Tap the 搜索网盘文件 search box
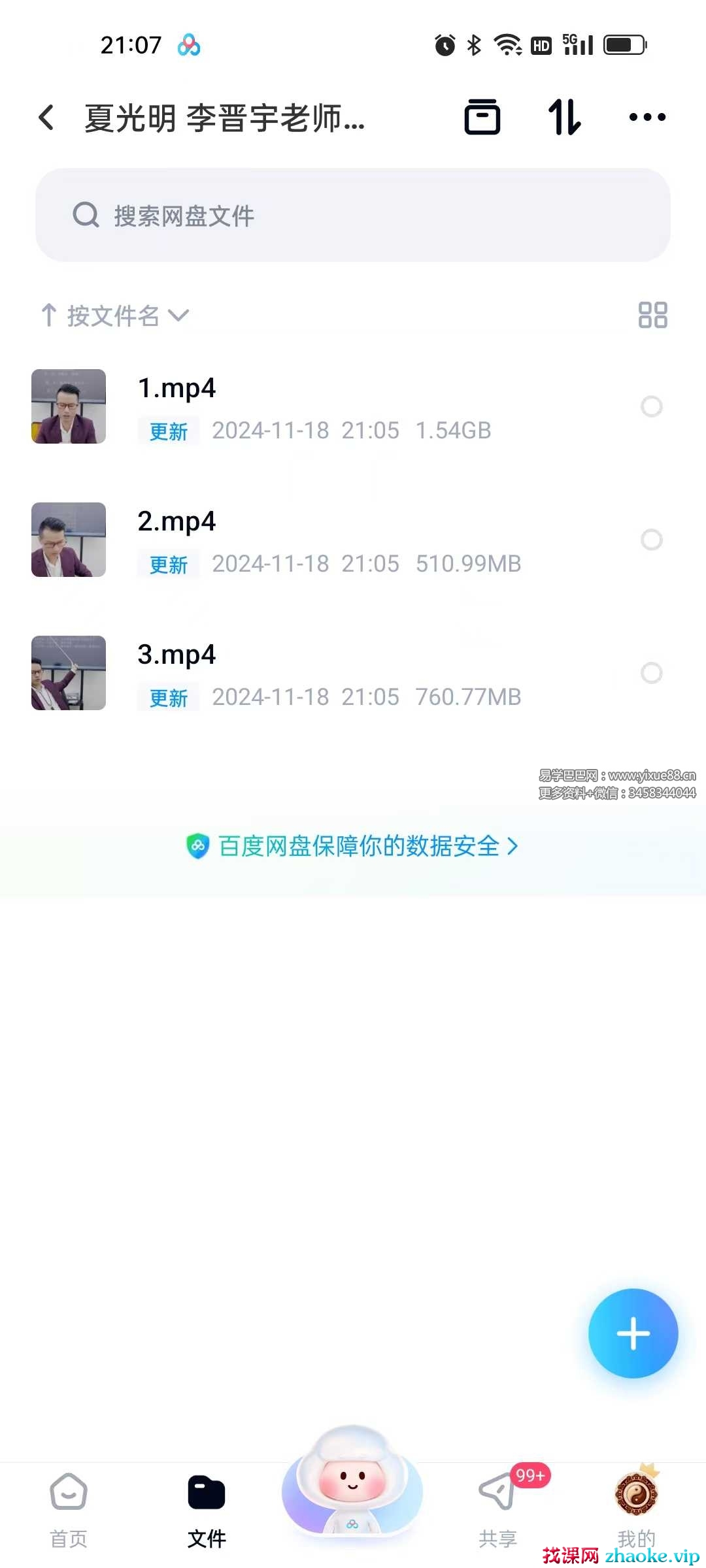This screenshot has height=1568, width=706. tap(353, 215)
